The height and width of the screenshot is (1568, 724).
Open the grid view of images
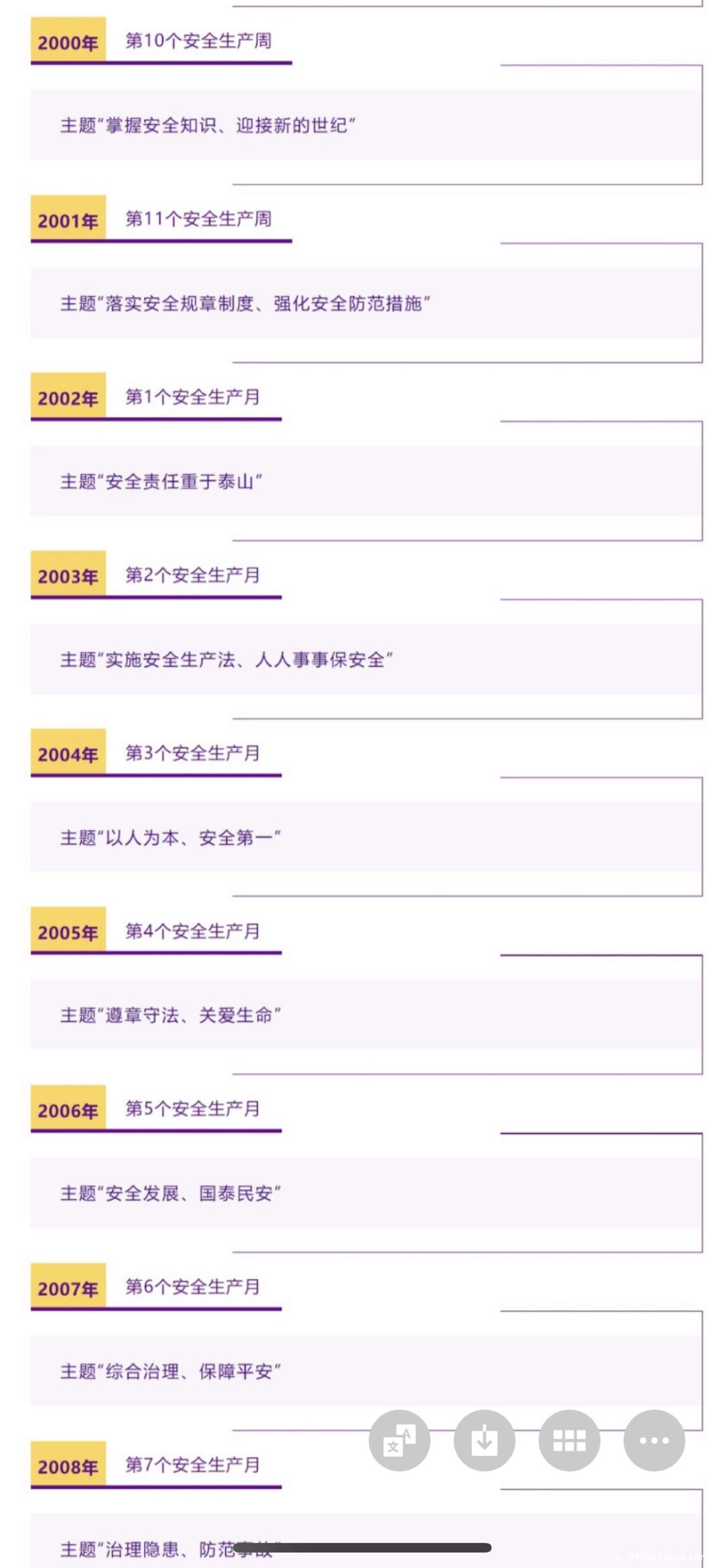(x=569, y=1440)
